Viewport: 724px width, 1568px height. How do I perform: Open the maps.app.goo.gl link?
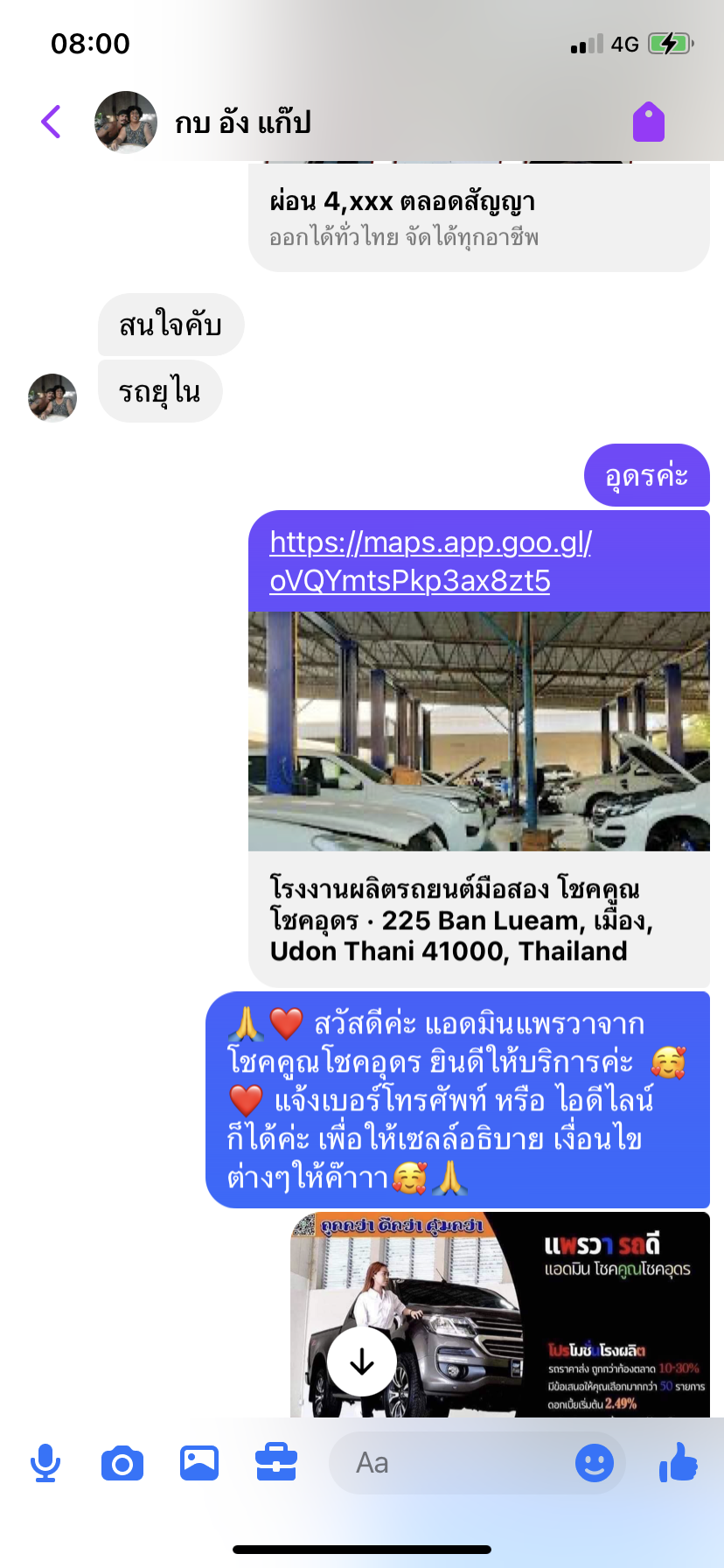click(x=430, y=561)
